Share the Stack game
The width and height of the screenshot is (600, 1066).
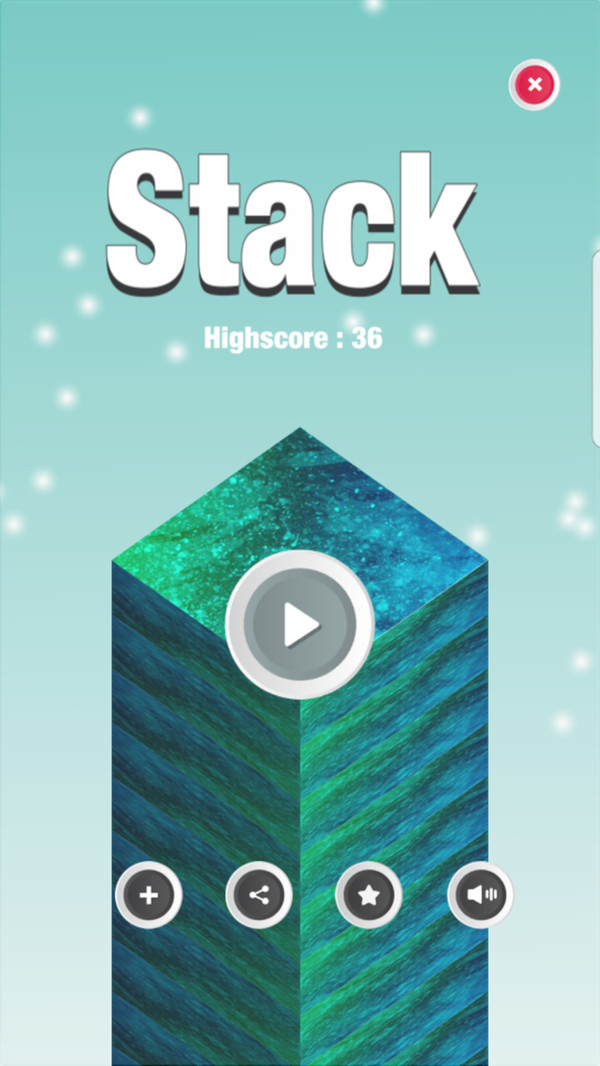pos(259,894)
